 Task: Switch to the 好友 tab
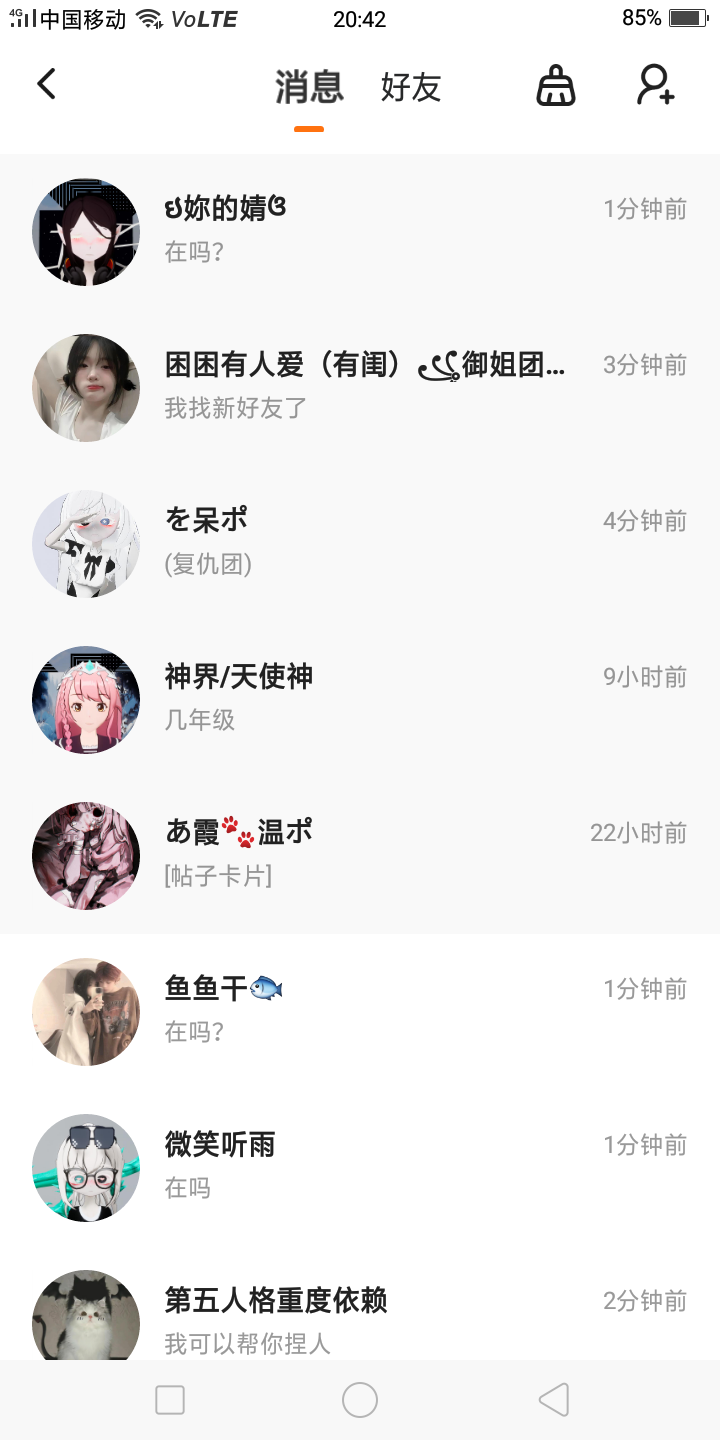click(x=410, y=88)
